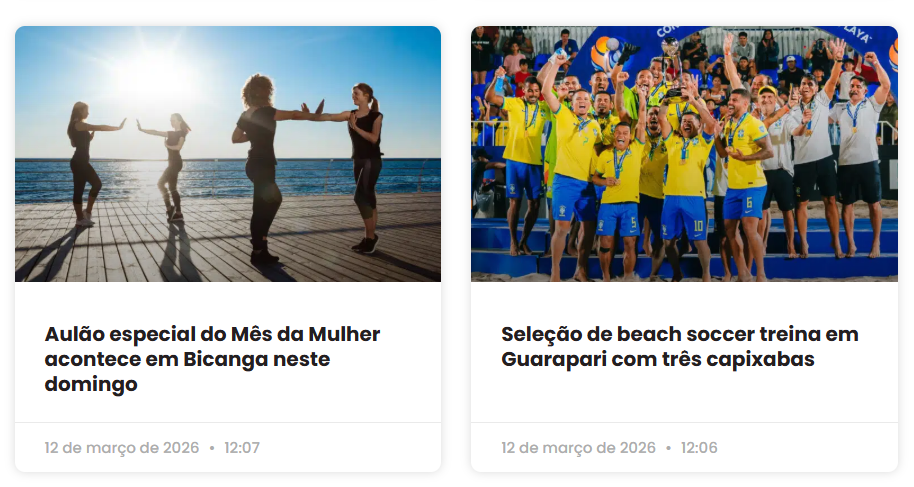The width and height of the screenshot is (914, 487).
Task: Open the Seleção de beach soccer article
Action: tap(679, 347)
